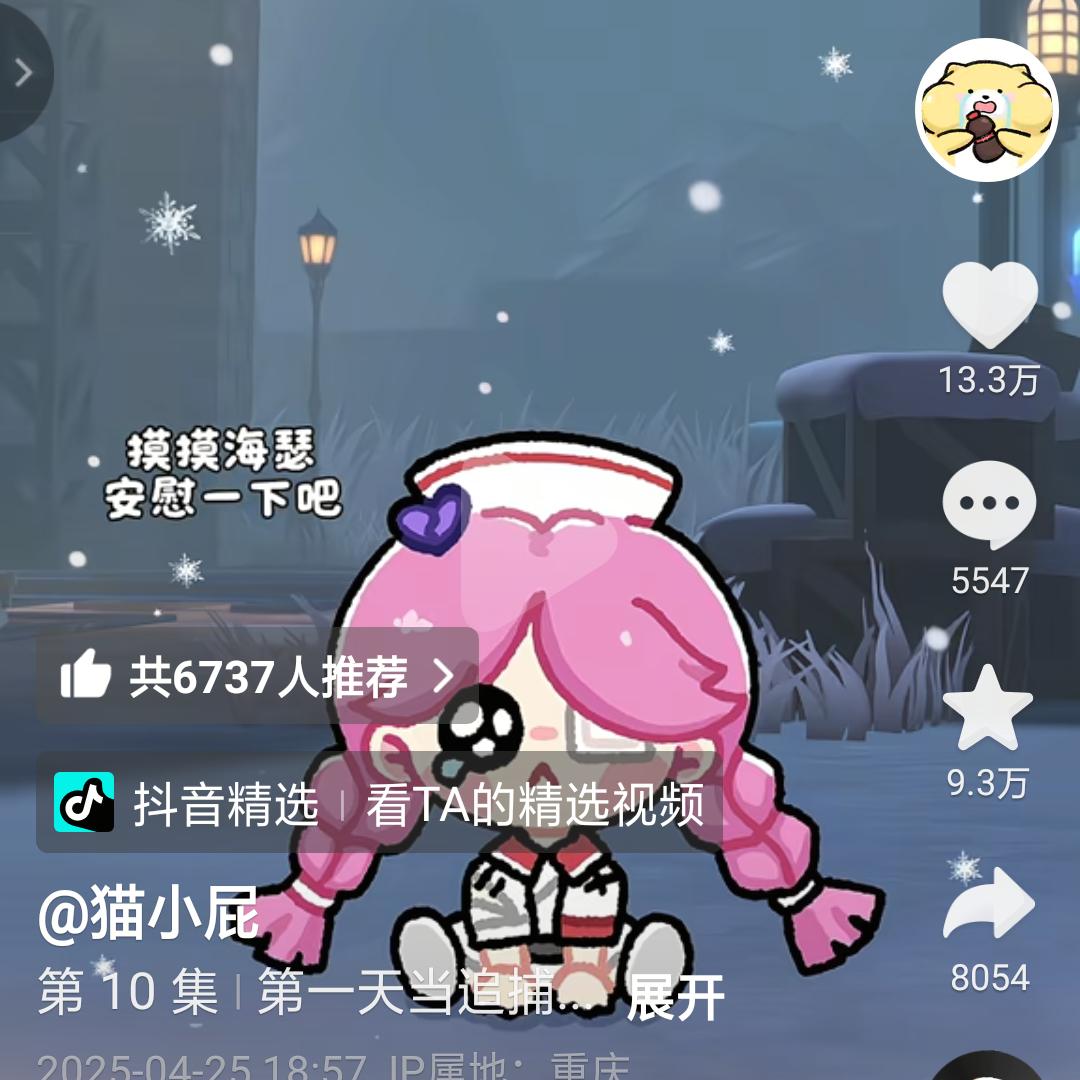The width and height of the screenshot is (1080, 1080).
Task: Add this video to favorites
Action: 988,708
